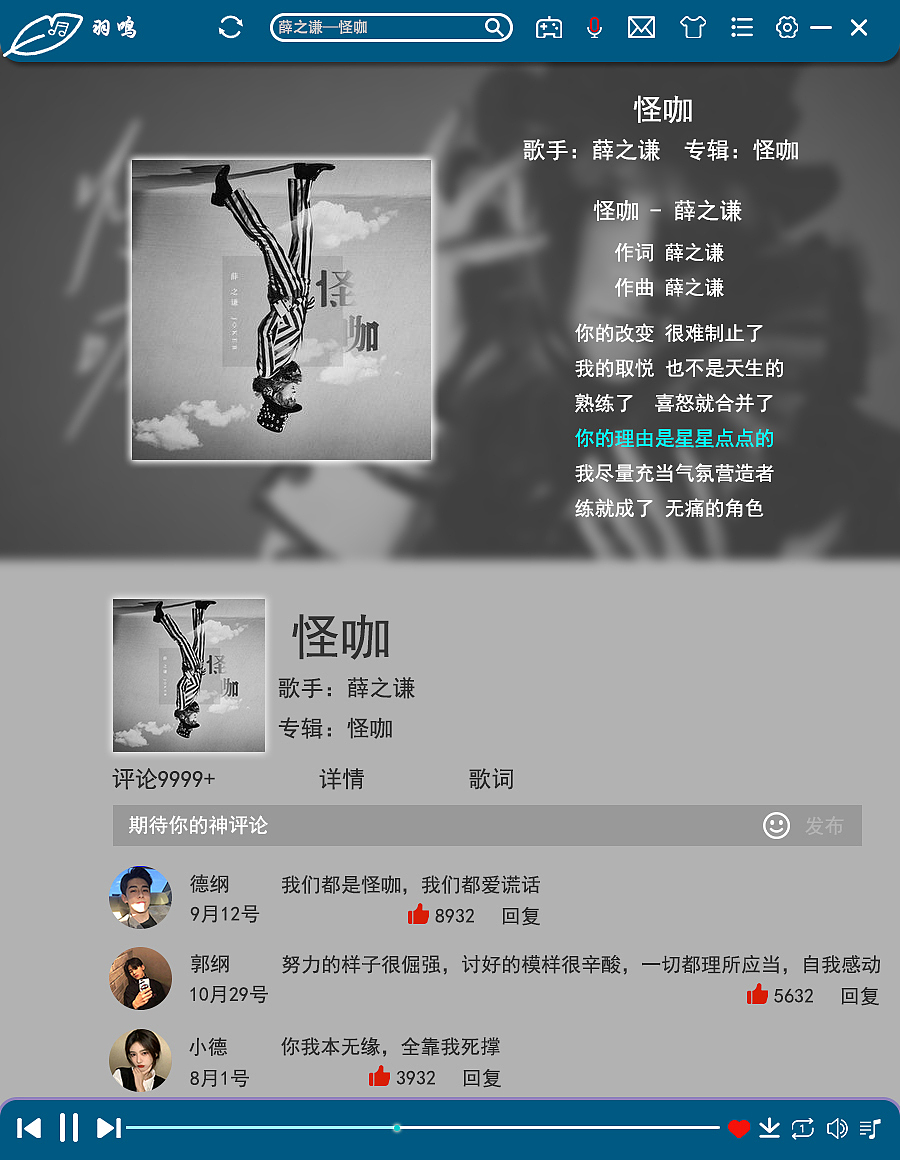Click the song progress slider
The width and height of the screenshot is (900, 1160).
[x=397, y=1127]
